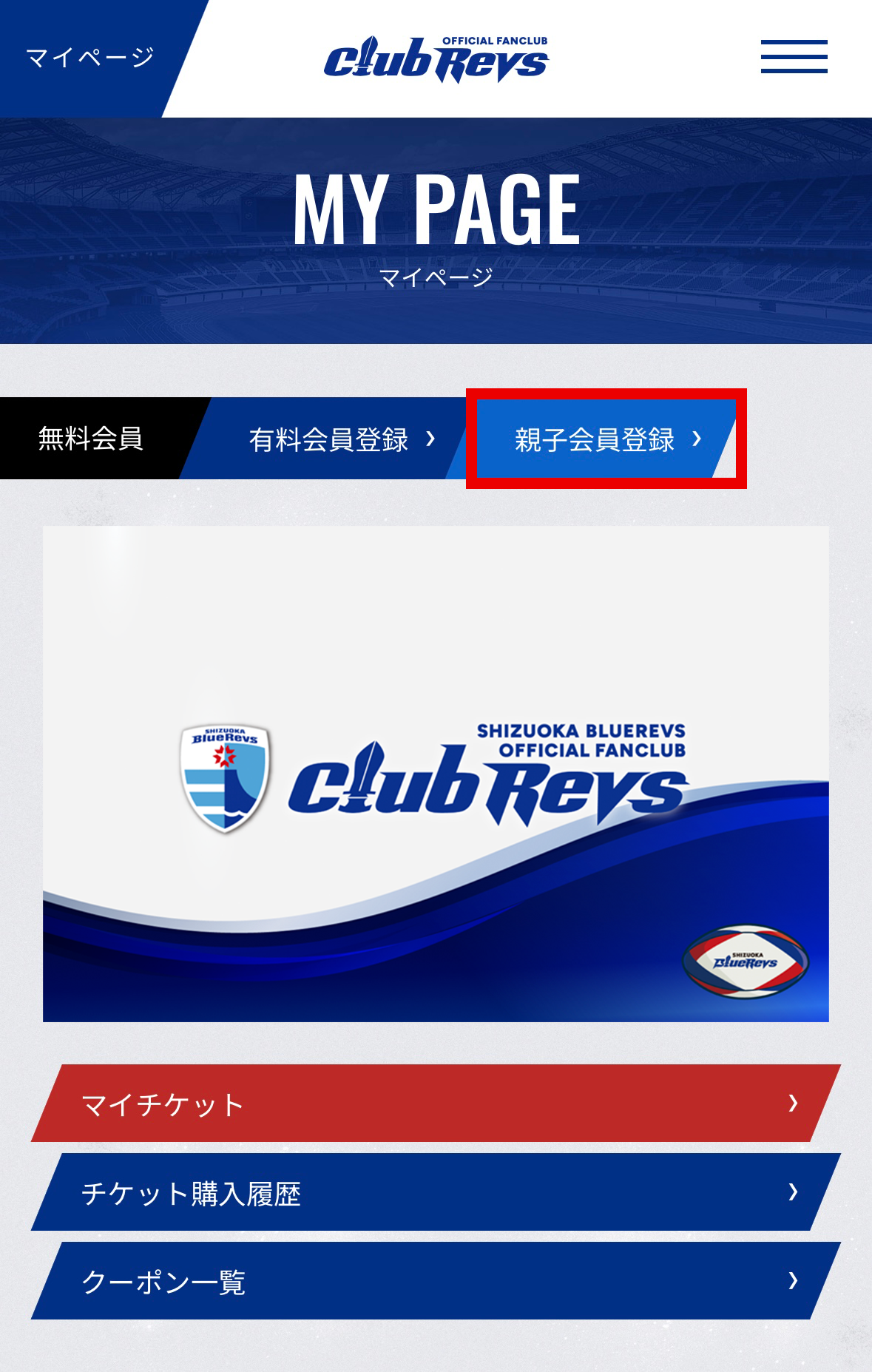Viewport: 872px width, 1372px height.
Task: Tap the マイページ header tab
Action: click(89, 57)
